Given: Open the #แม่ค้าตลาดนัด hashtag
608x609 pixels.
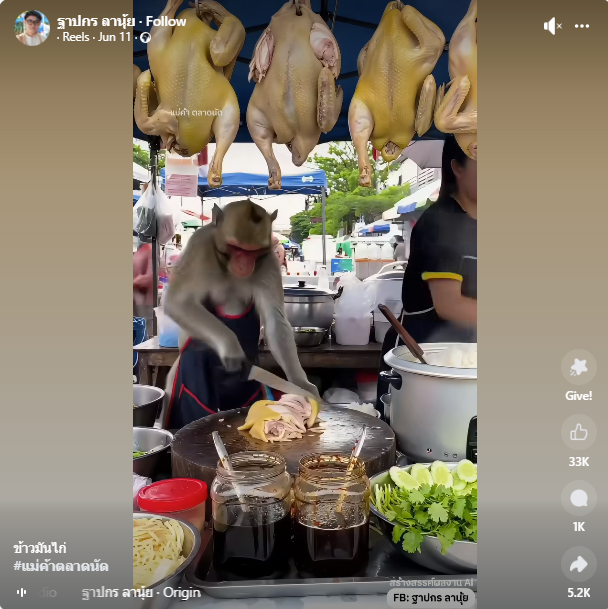Looking at the screenshot, I should coord(61,566).
